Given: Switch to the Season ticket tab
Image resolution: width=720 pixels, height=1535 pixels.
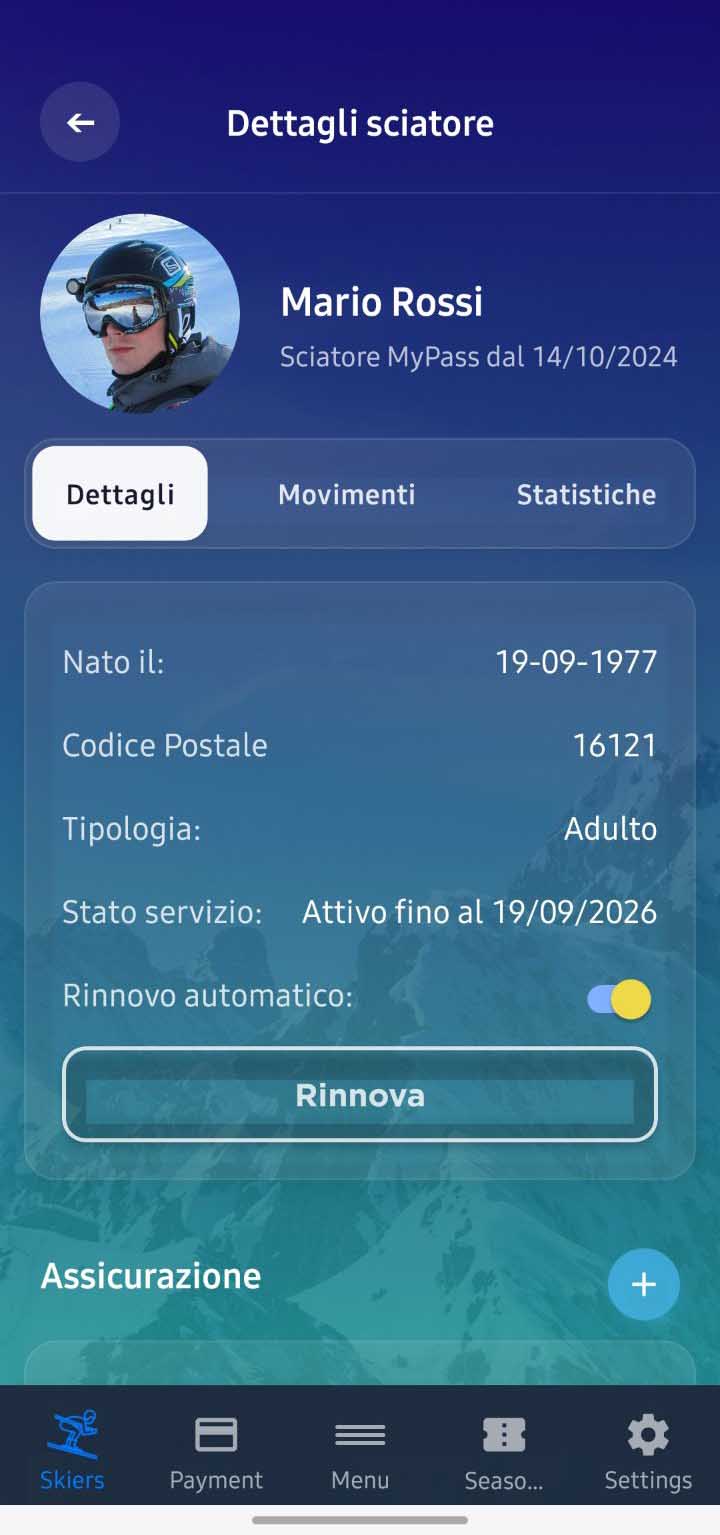Looking at the screenshot, I should click(504, 1448).
